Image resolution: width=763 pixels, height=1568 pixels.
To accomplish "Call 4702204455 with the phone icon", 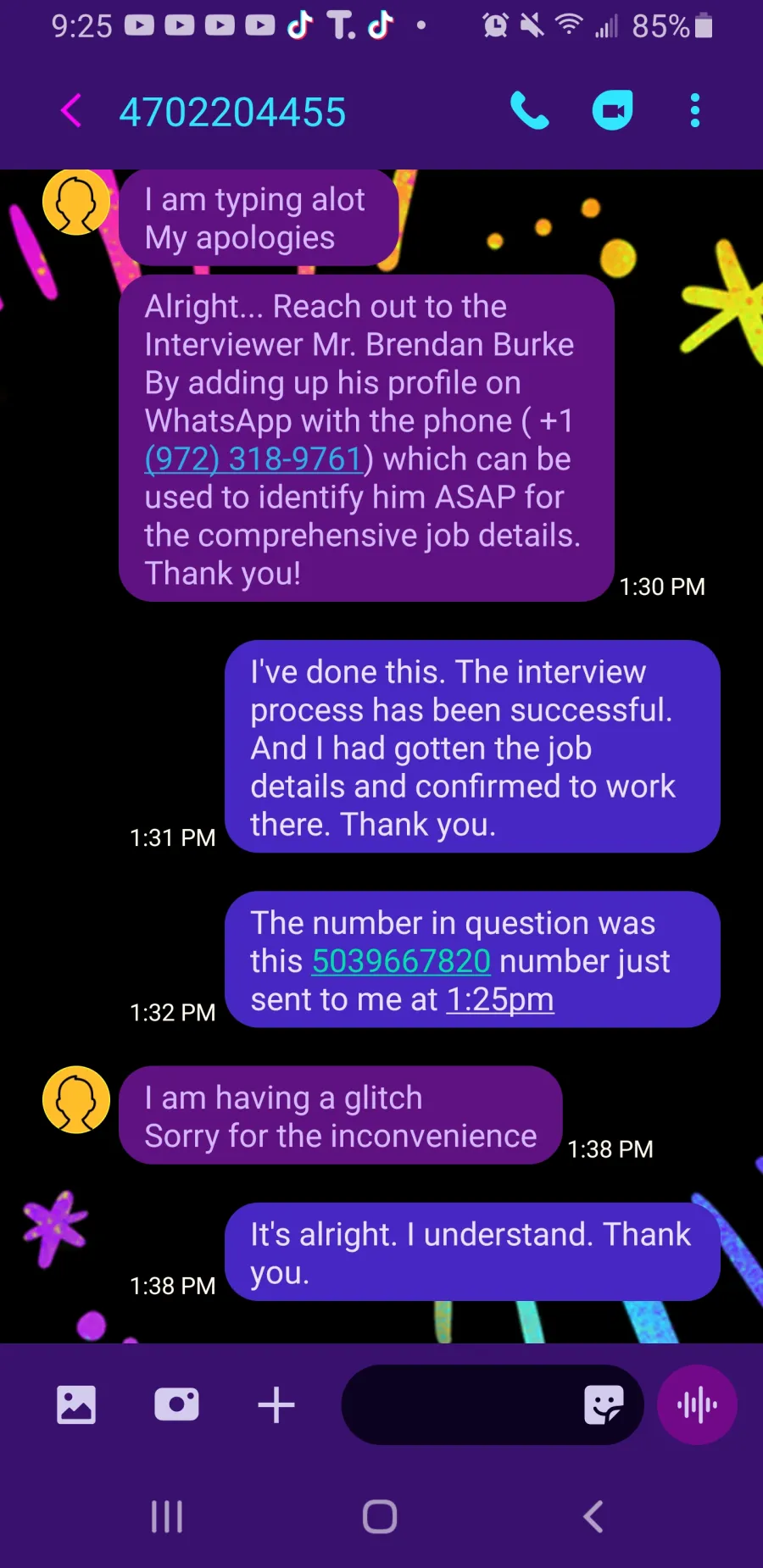I will 530,111.
